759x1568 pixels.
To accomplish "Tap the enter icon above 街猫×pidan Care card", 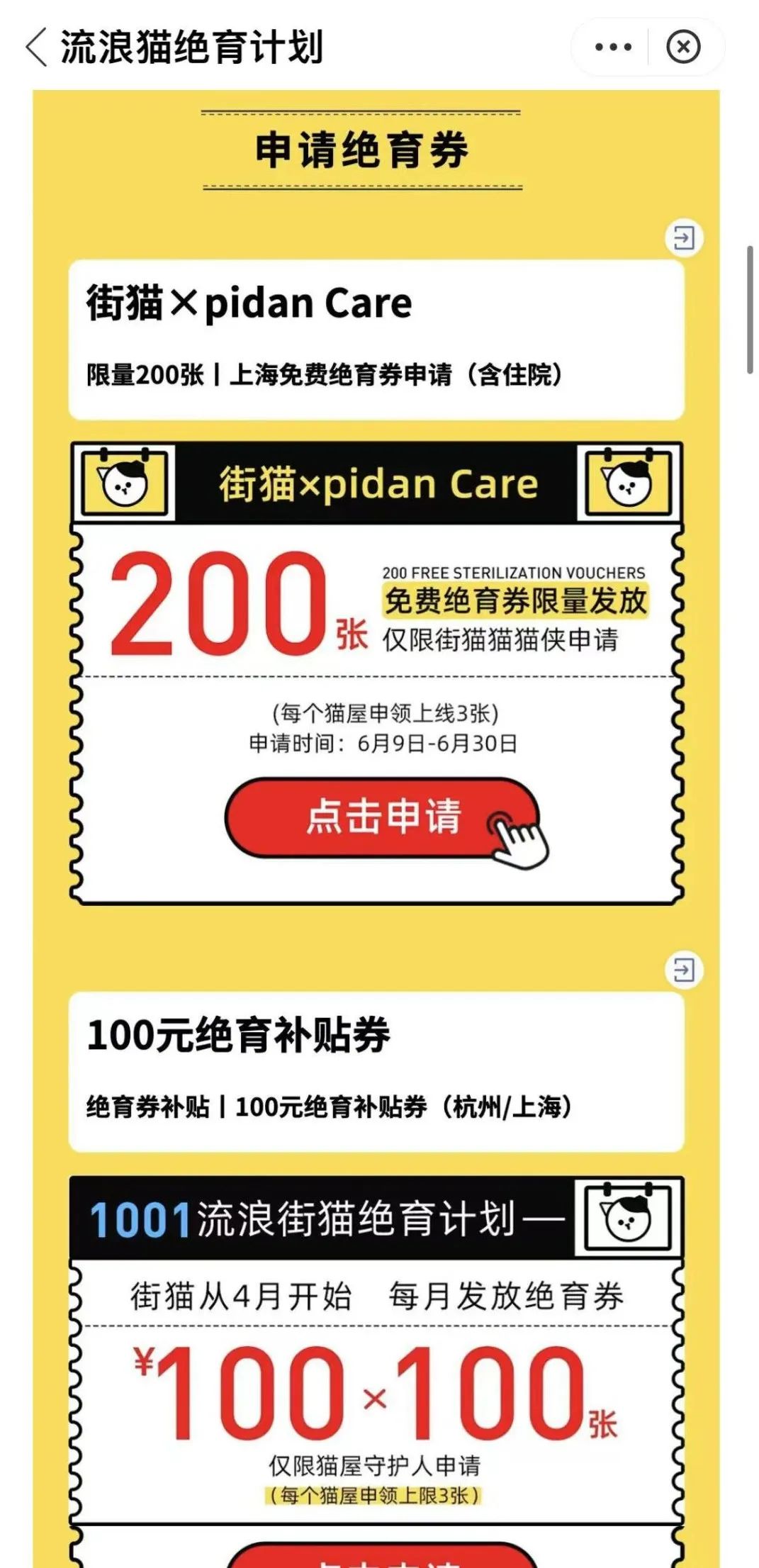I will coord(684,238).
